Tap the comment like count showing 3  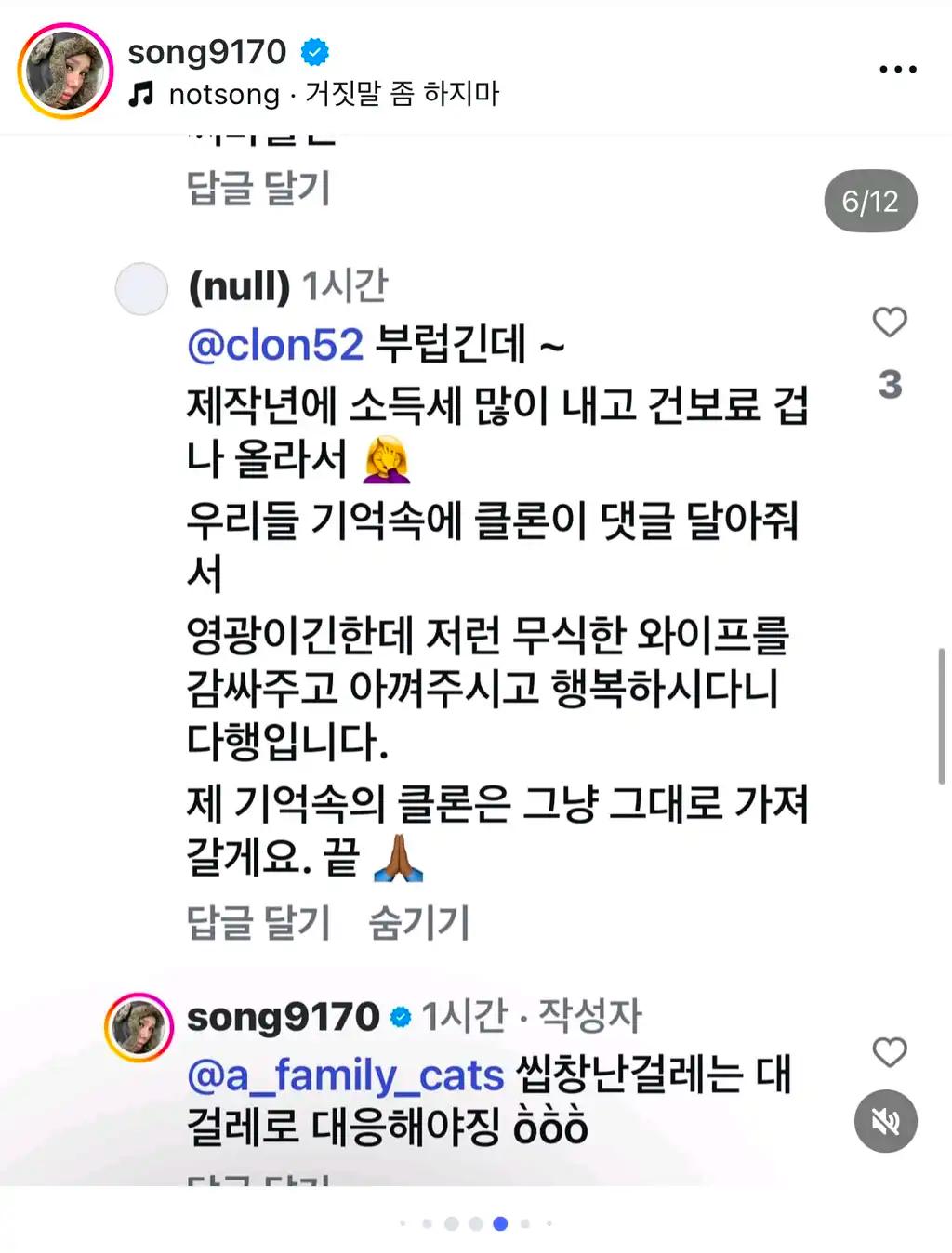point(890,386)
